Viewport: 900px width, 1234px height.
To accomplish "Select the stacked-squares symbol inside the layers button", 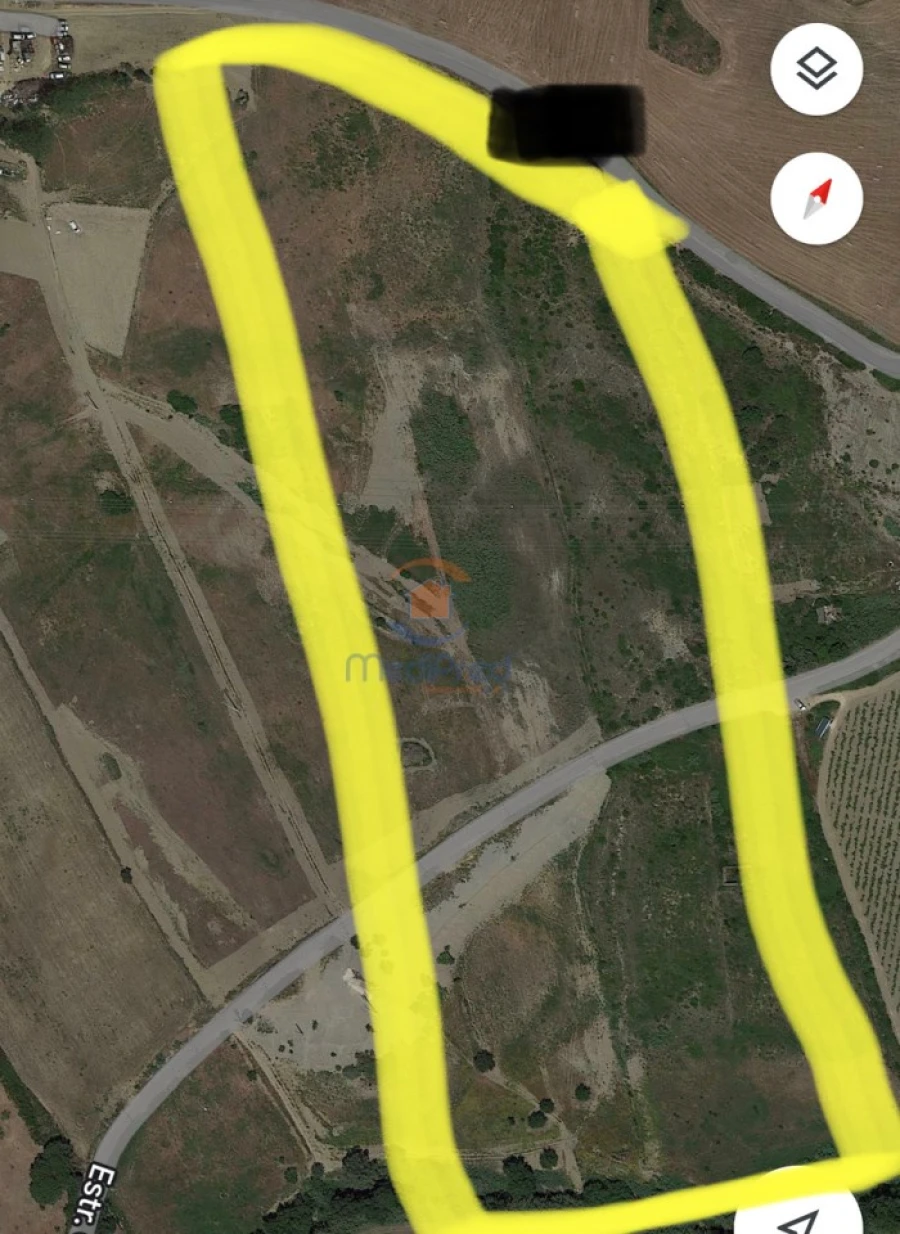I will pyautogui.click(x=816, y=68).
